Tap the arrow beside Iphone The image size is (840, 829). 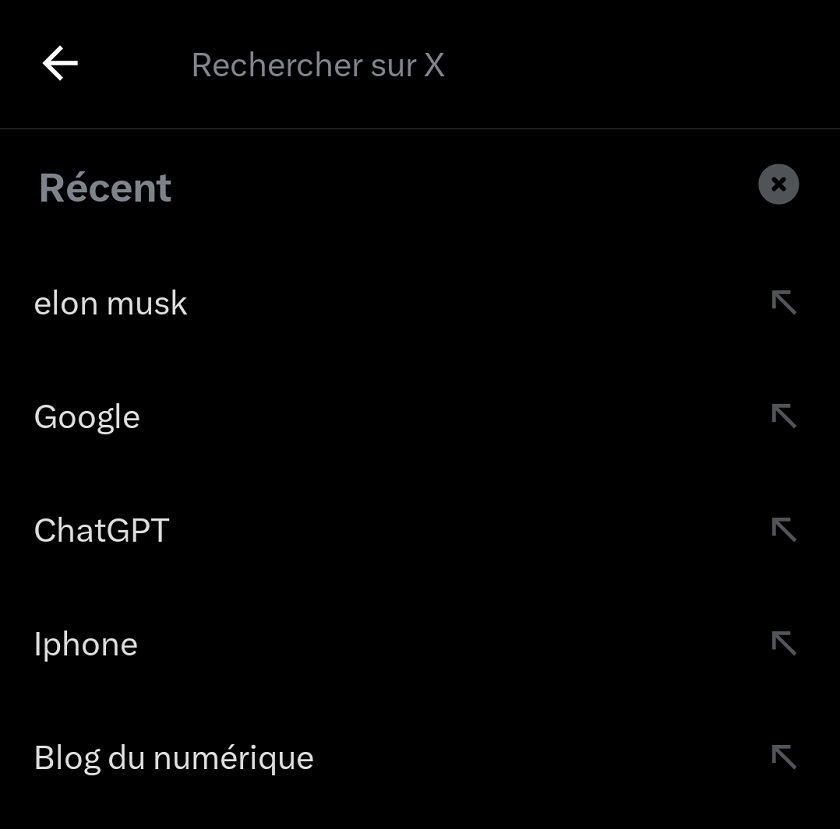pyautogui.click(x=783, y=644)
